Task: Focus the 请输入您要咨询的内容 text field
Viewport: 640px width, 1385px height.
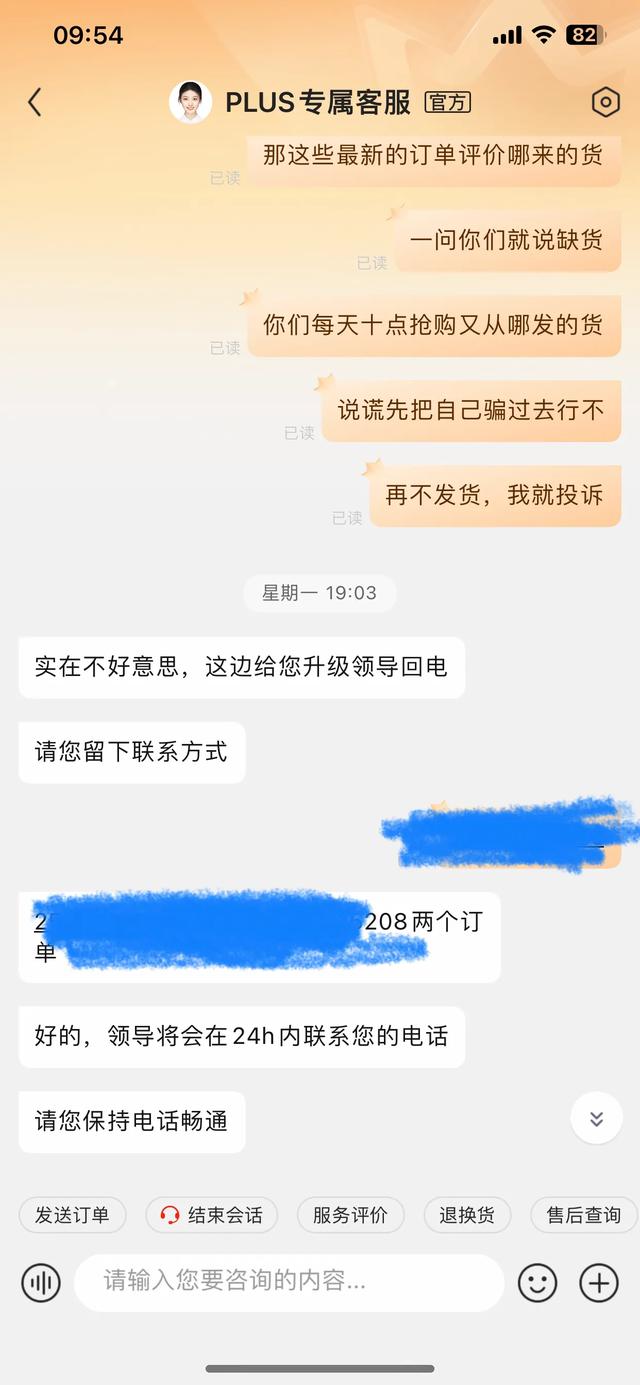Action: coord(288,1283)
